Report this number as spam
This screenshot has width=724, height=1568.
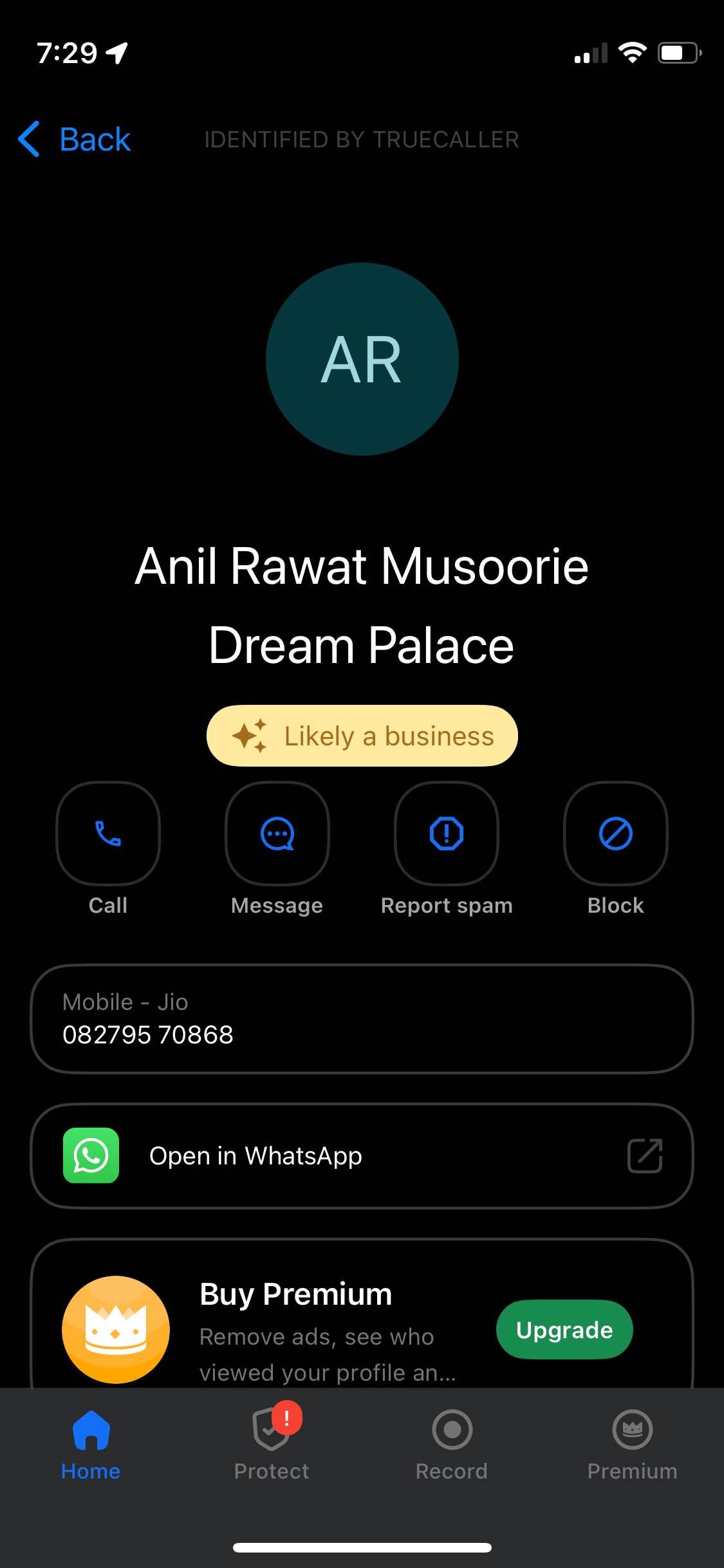(446, 834)
